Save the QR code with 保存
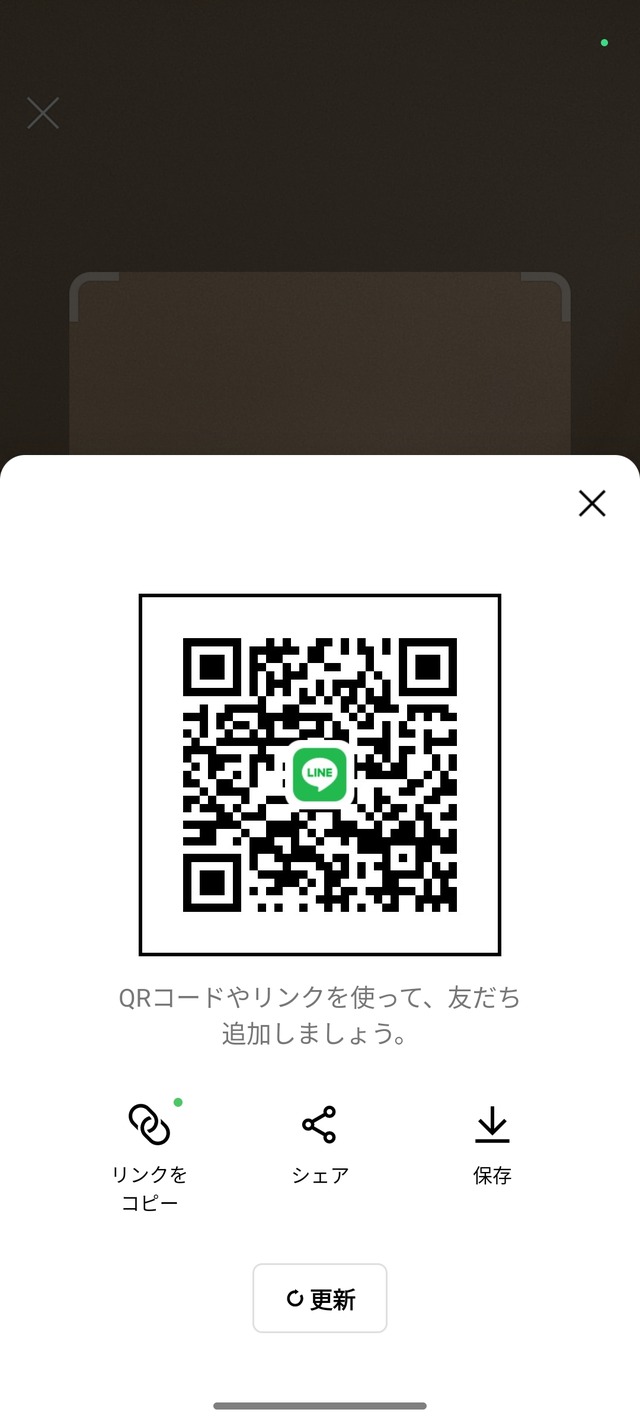640x1422 pixels. coord(491,1143)
